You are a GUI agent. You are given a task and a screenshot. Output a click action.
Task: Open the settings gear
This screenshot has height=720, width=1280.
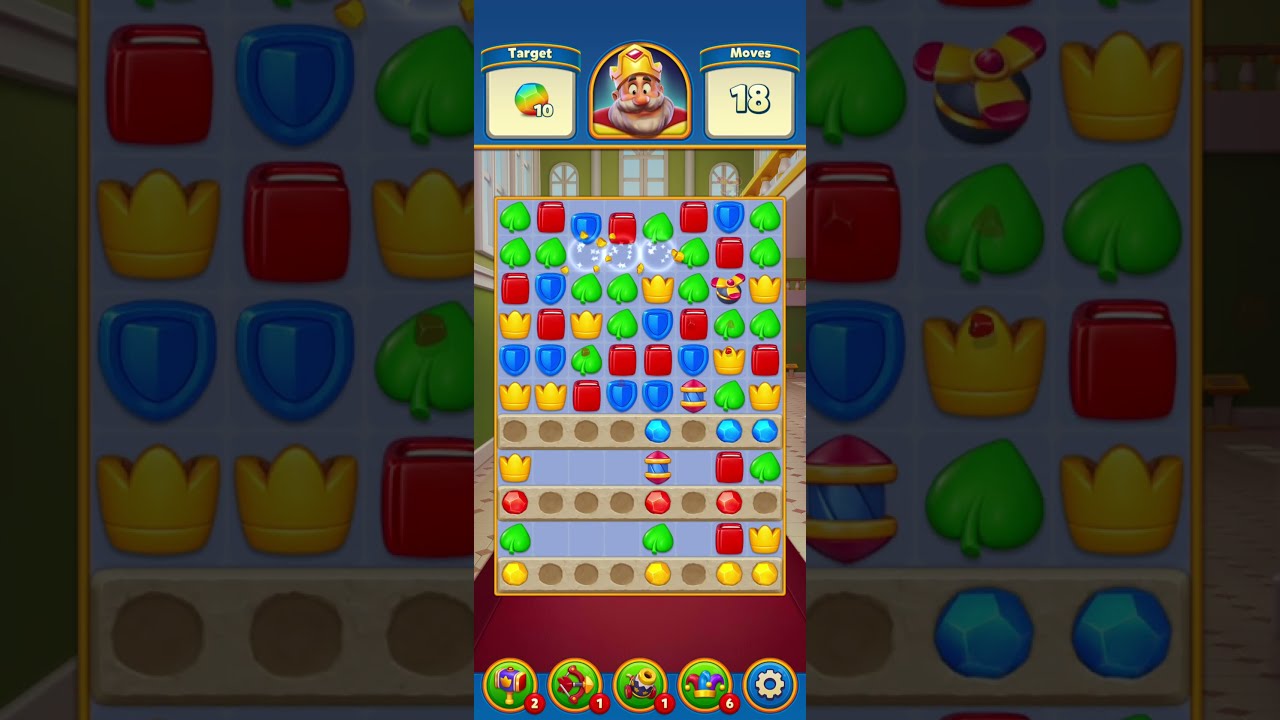(x=770, y=685)
